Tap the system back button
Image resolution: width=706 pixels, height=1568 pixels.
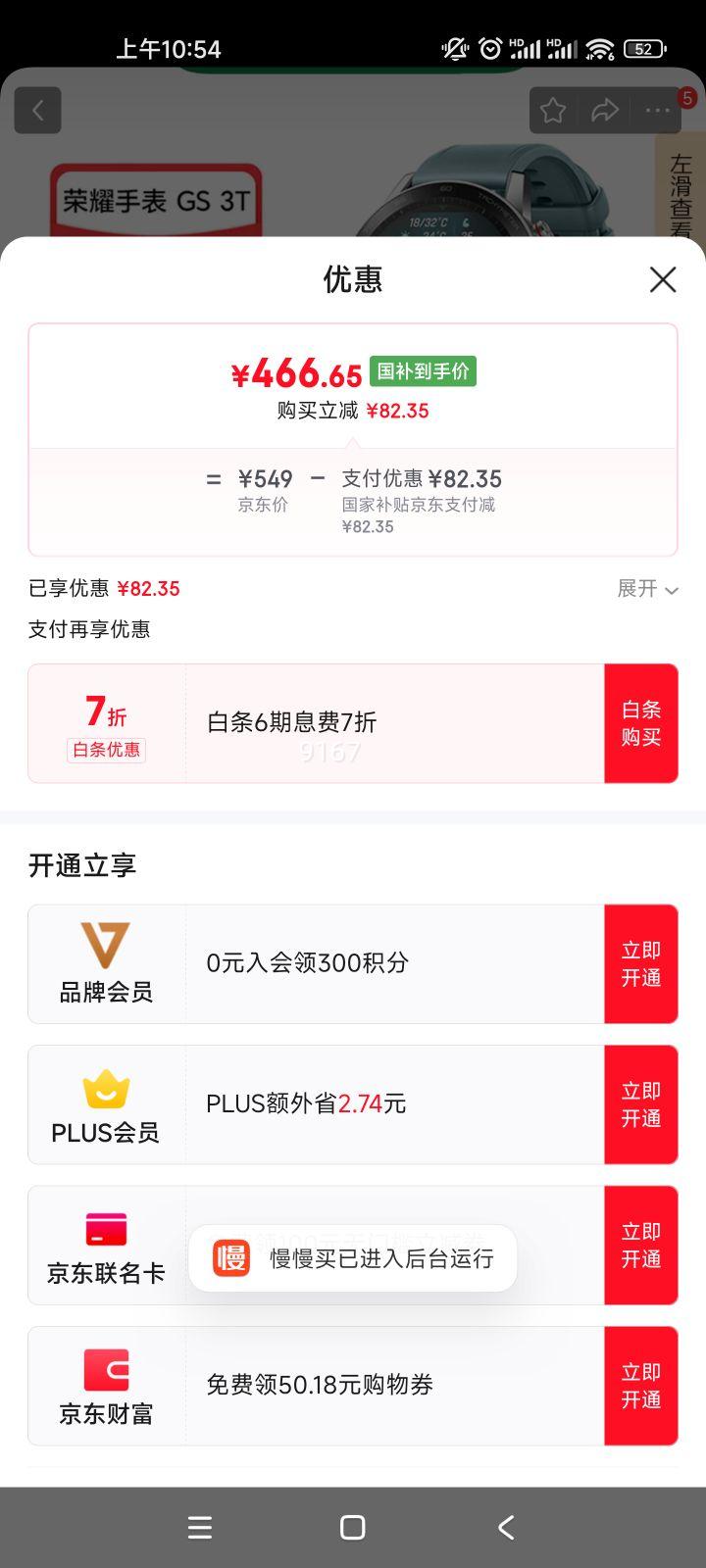(x=506, y=1527)
